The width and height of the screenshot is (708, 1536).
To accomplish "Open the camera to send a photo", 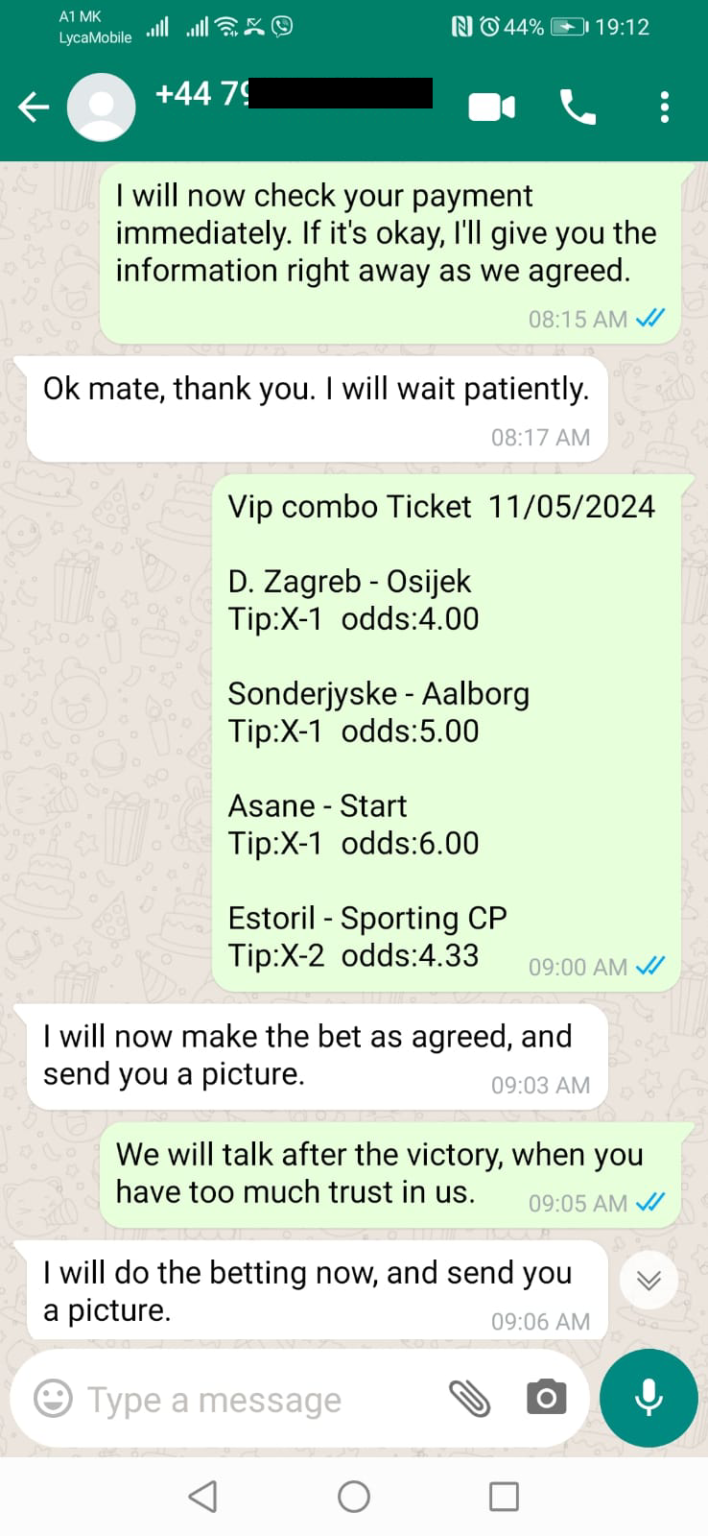I will (x=546, y=1398).
